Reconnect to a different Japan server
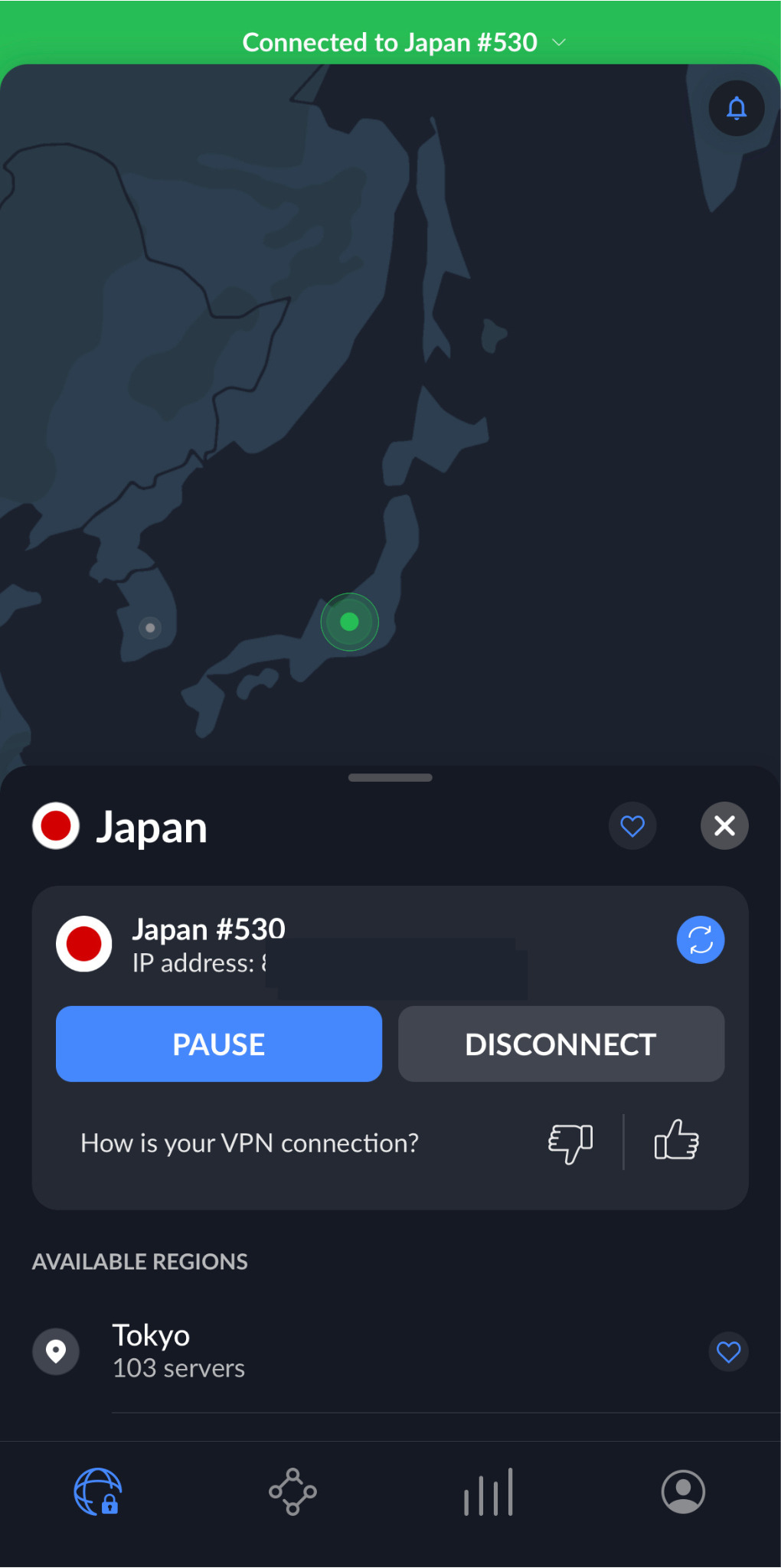This screenshot has height=1568, width=781. point(700,939)
